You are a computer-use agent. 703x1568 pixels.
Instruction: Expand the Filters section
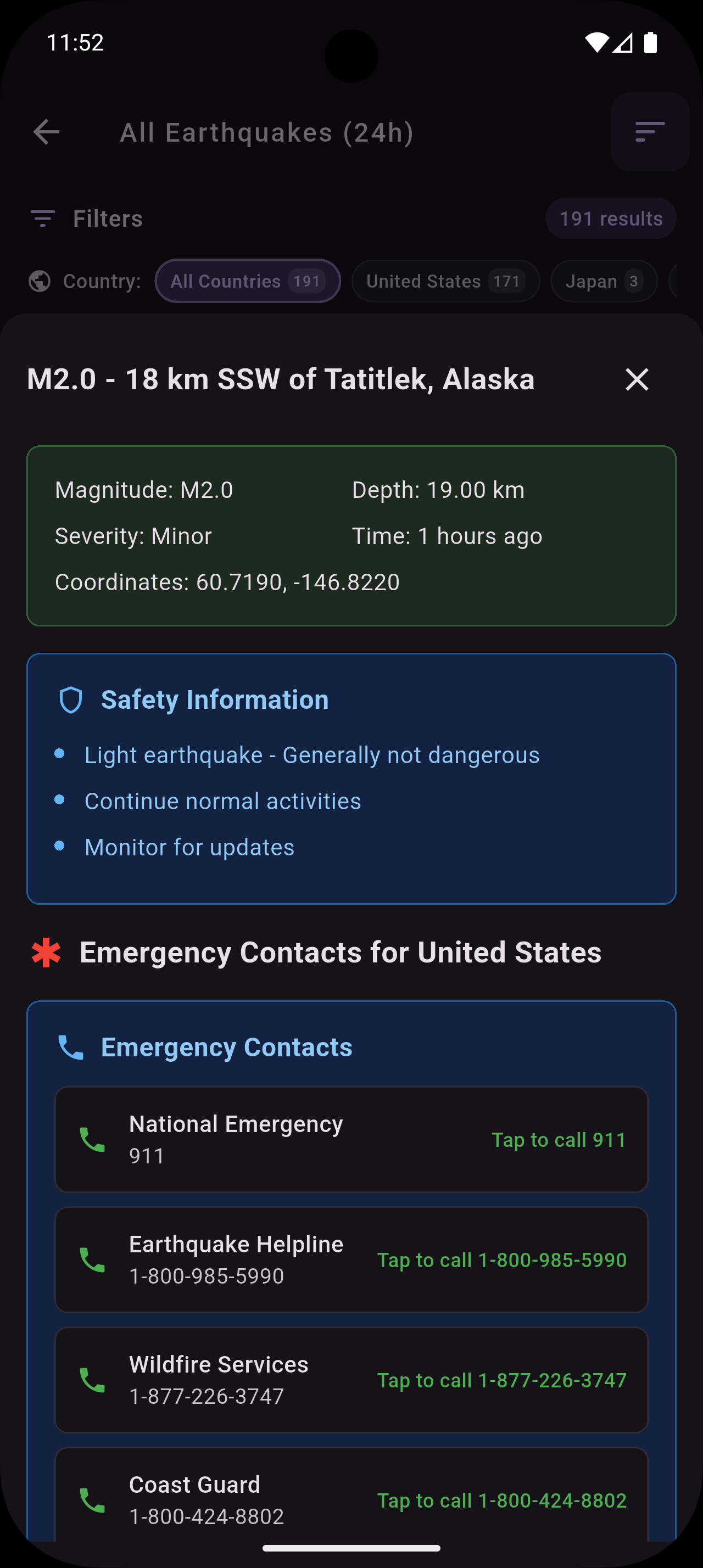coord(107,219)
